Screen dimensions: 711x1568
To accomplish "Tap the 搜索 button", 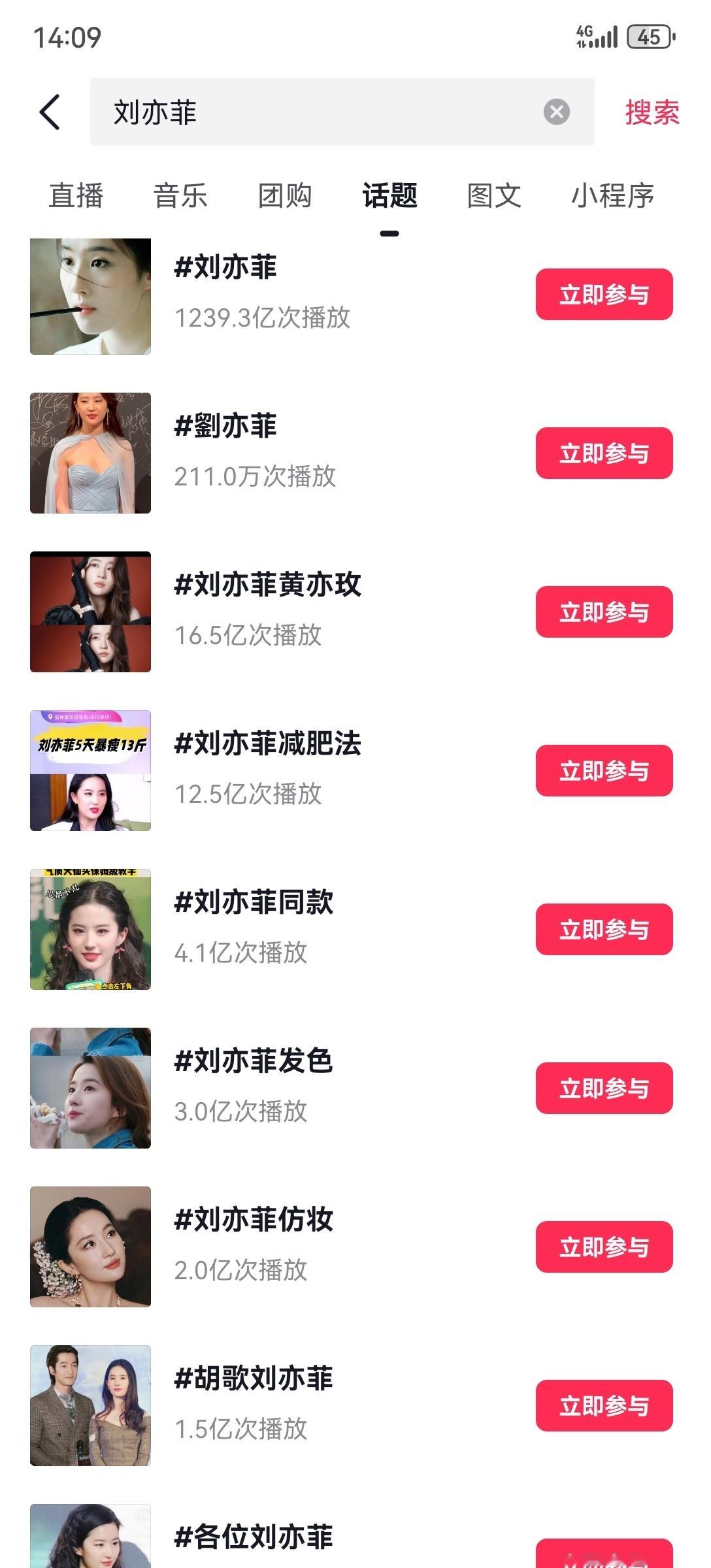I will 652,112.
